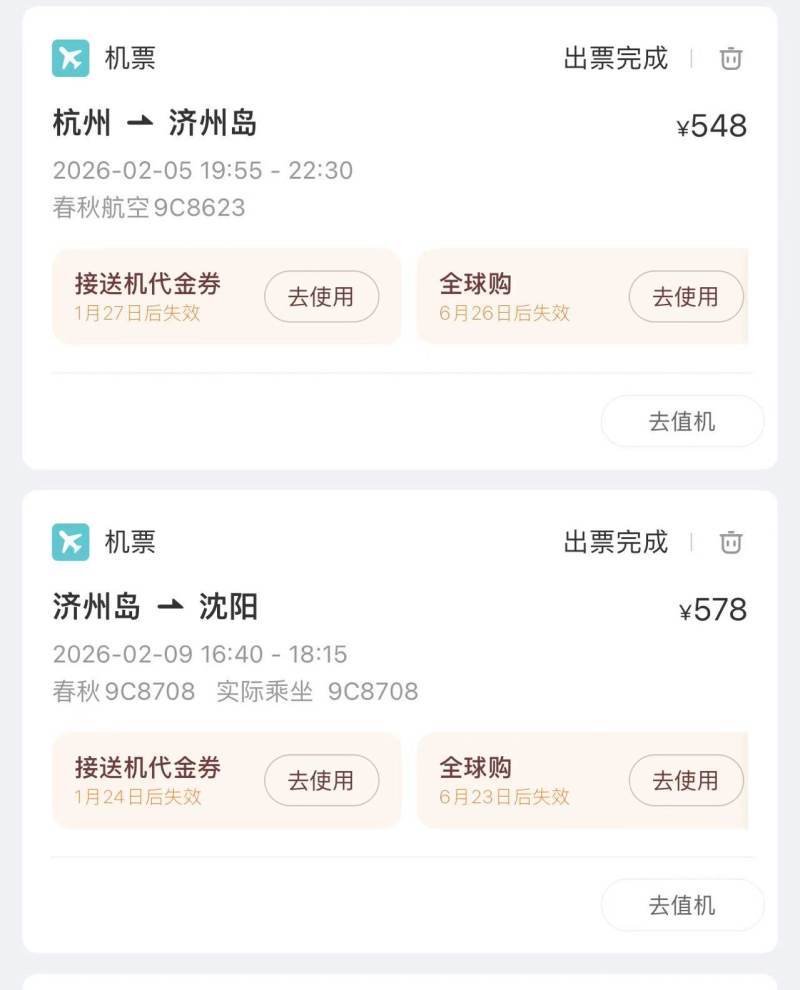The width and height of the screenshot is (800, 990).
Task: Open the 杭州 to 济州岛 order details
Action: 300,150
